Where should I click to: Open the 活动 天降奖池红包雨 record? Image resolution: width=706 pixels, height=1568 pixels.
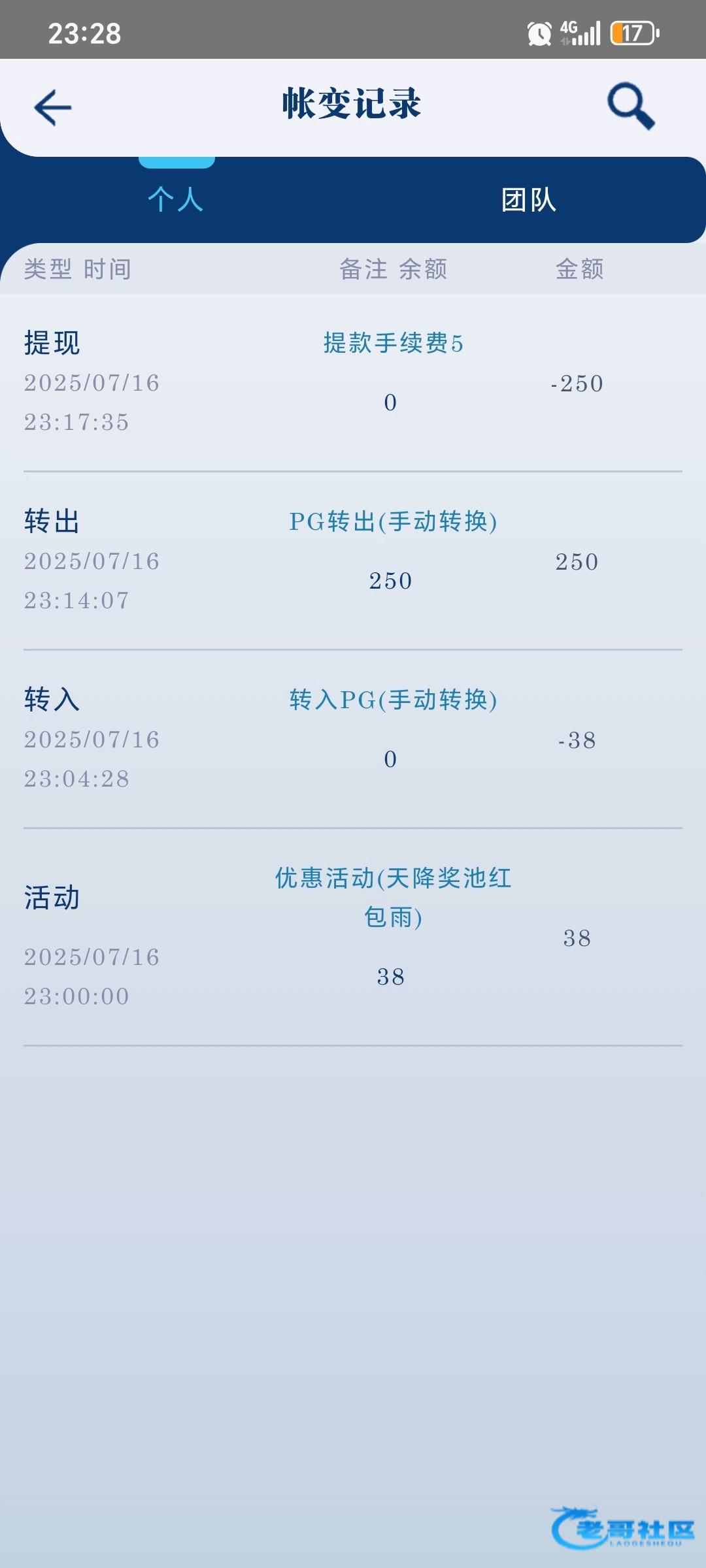353,937
